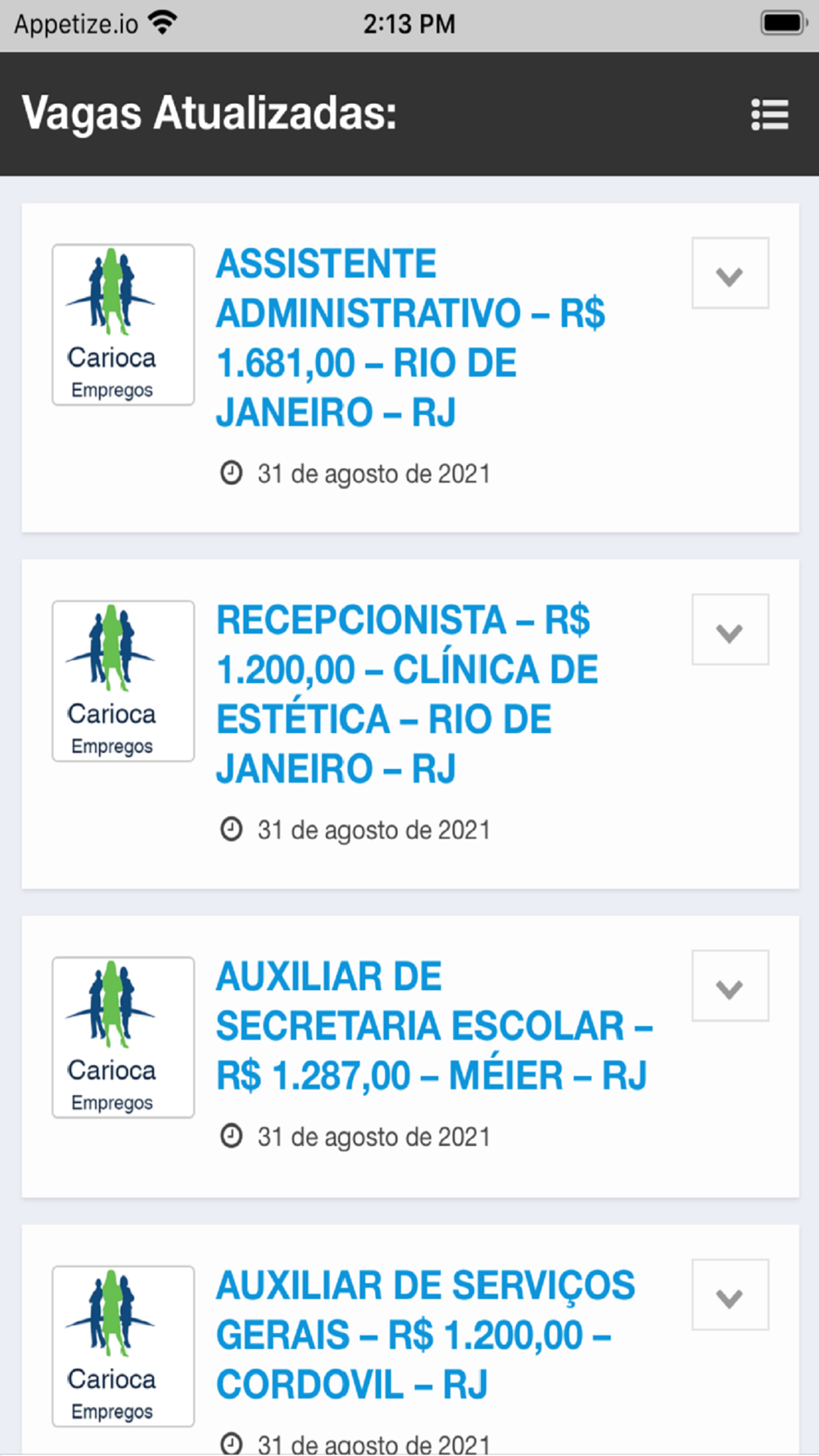
Task: Tap the Carioca Empregos thumbnail beside Serviços Gerais
Action: 124,1346
